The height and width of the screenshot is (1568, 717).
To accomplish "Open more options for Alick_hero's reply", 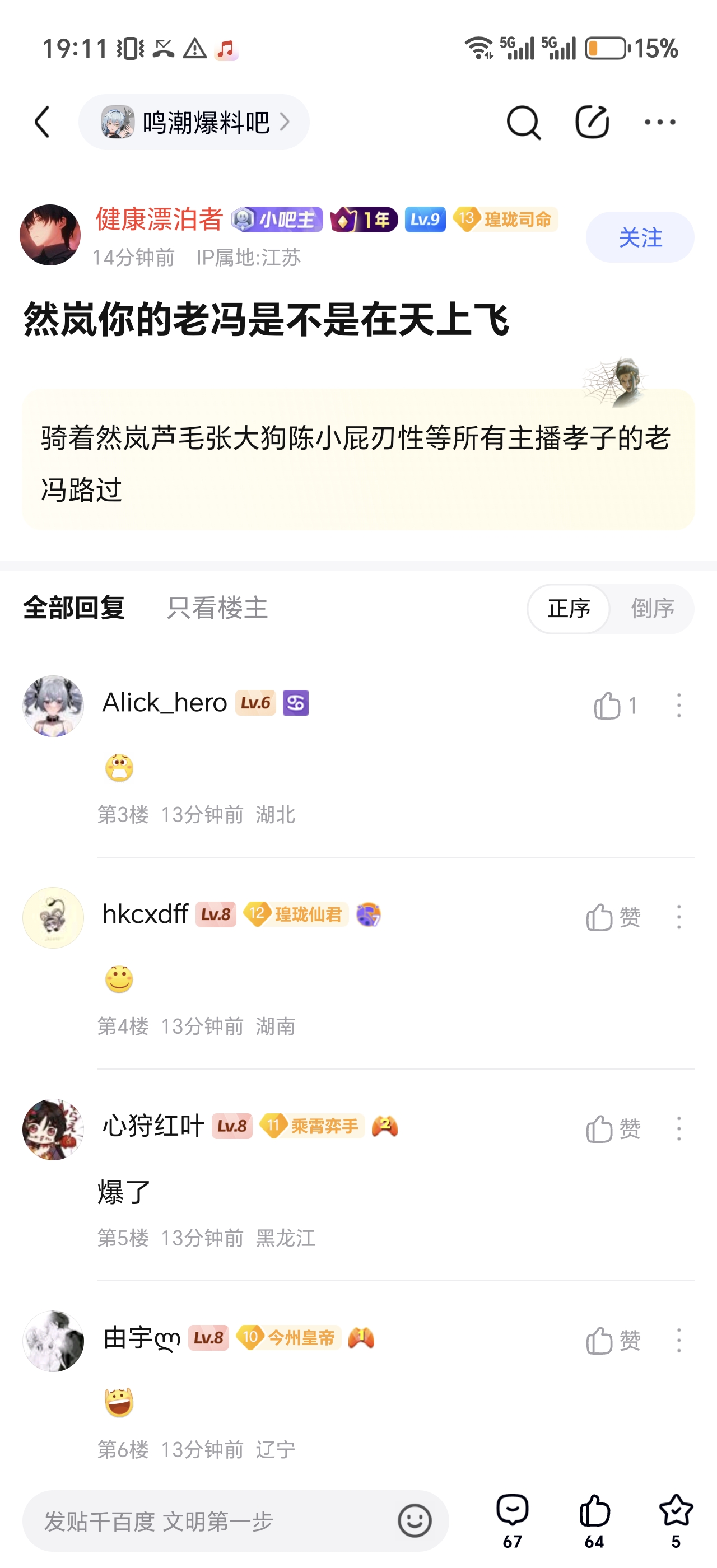I will (x=679, y=706).
